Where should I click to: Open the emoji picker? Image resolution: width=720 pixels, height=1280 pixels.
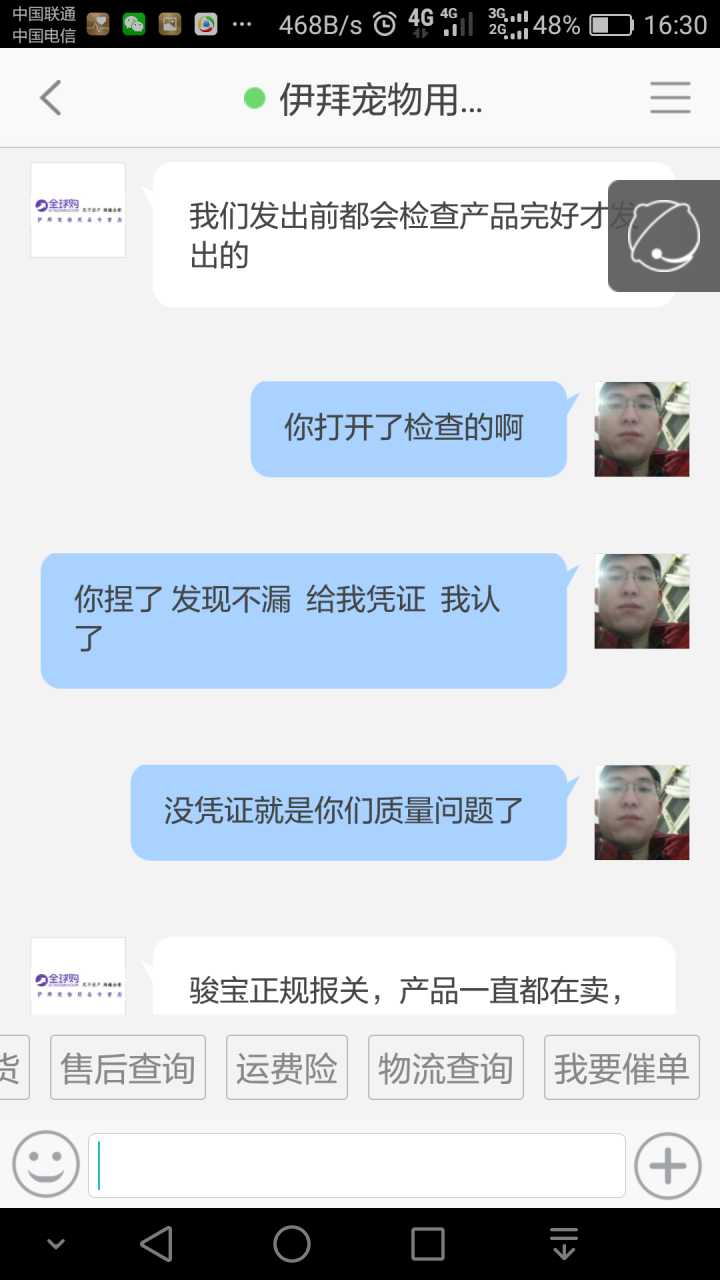pyautogui.click(x=46, y=1165)
